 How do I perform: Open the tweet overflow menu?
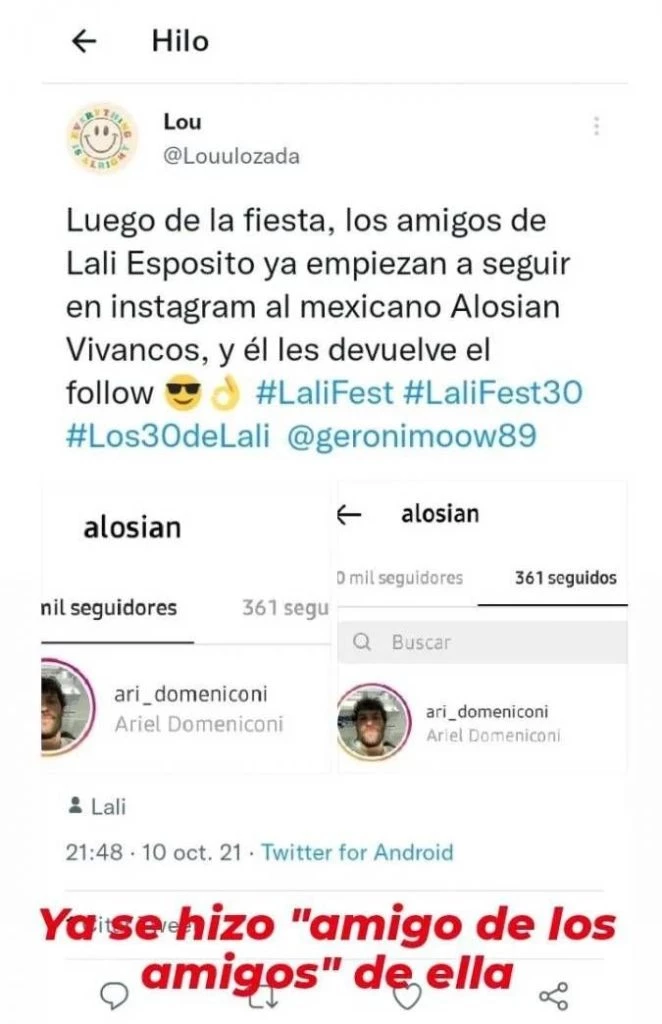point(596,126)
